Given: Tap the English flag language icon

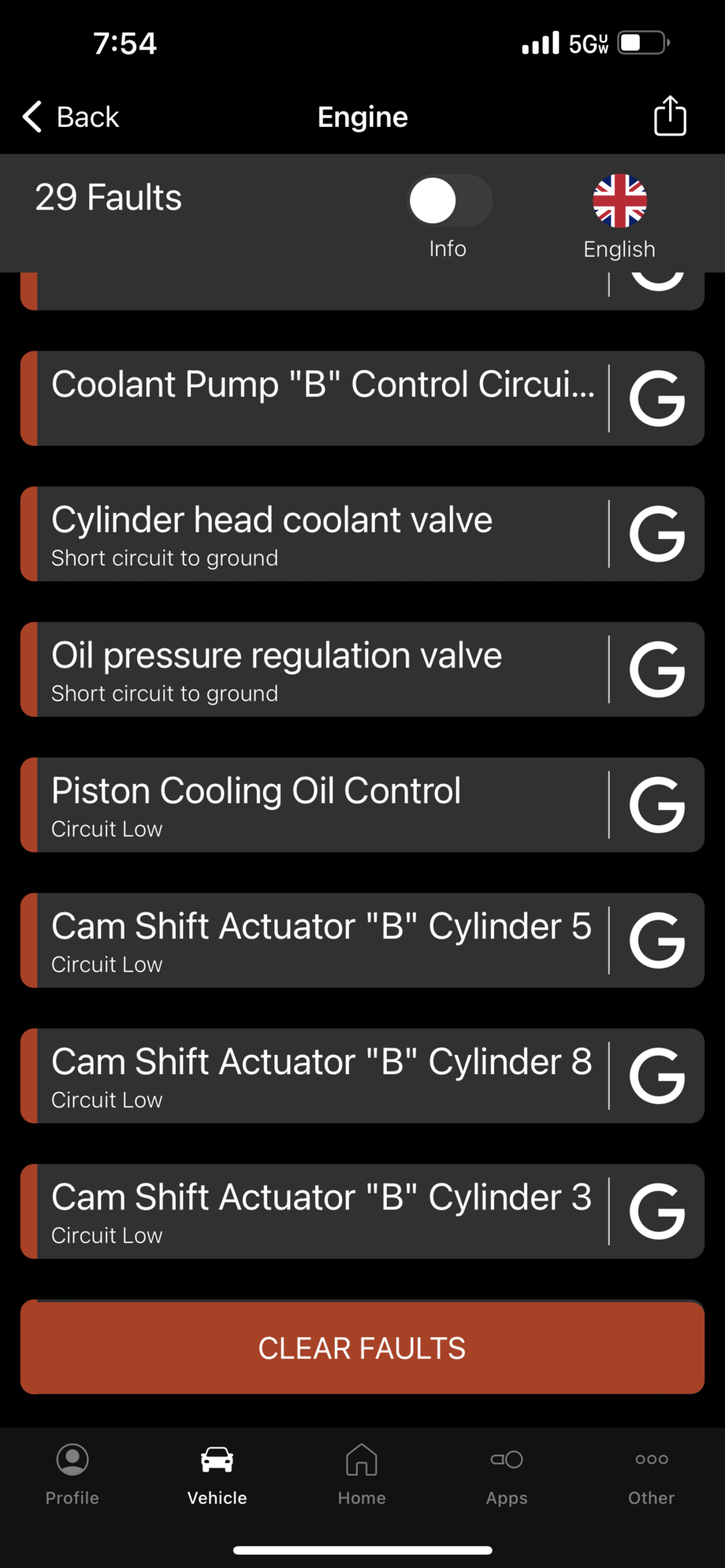Looking at the screenshot, I should coord(619,201).
